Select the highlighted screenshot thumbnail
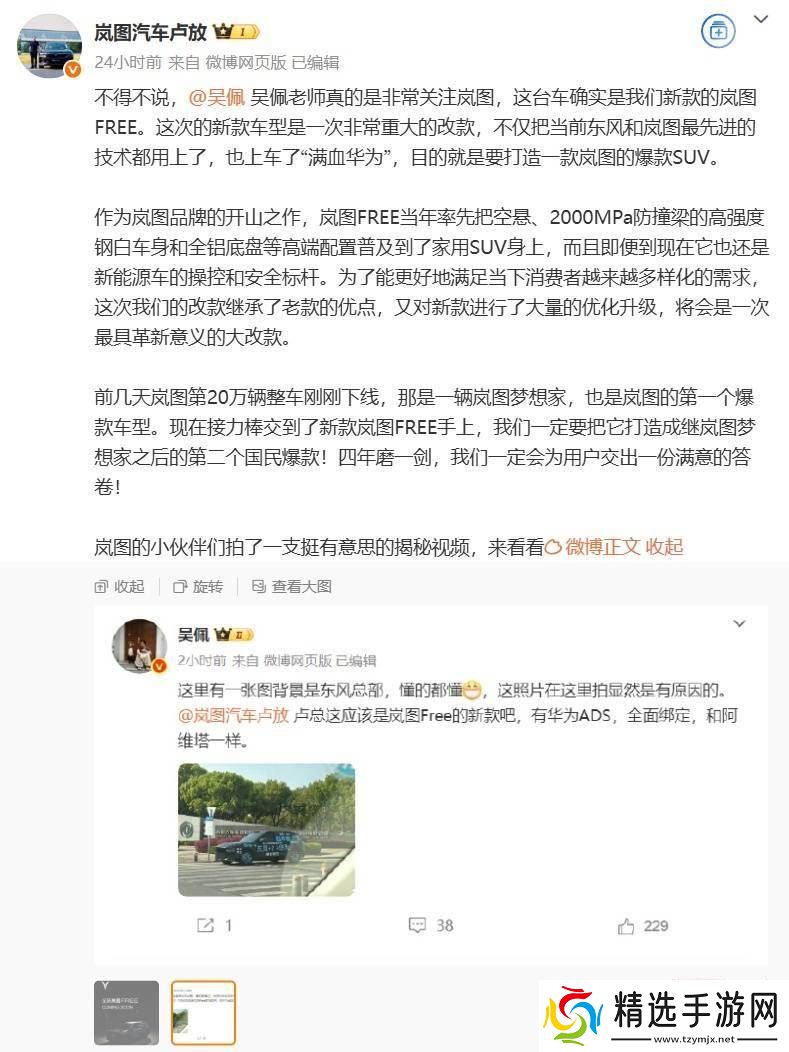Viewport: 789px width, 1052px height. point(203,1013)
